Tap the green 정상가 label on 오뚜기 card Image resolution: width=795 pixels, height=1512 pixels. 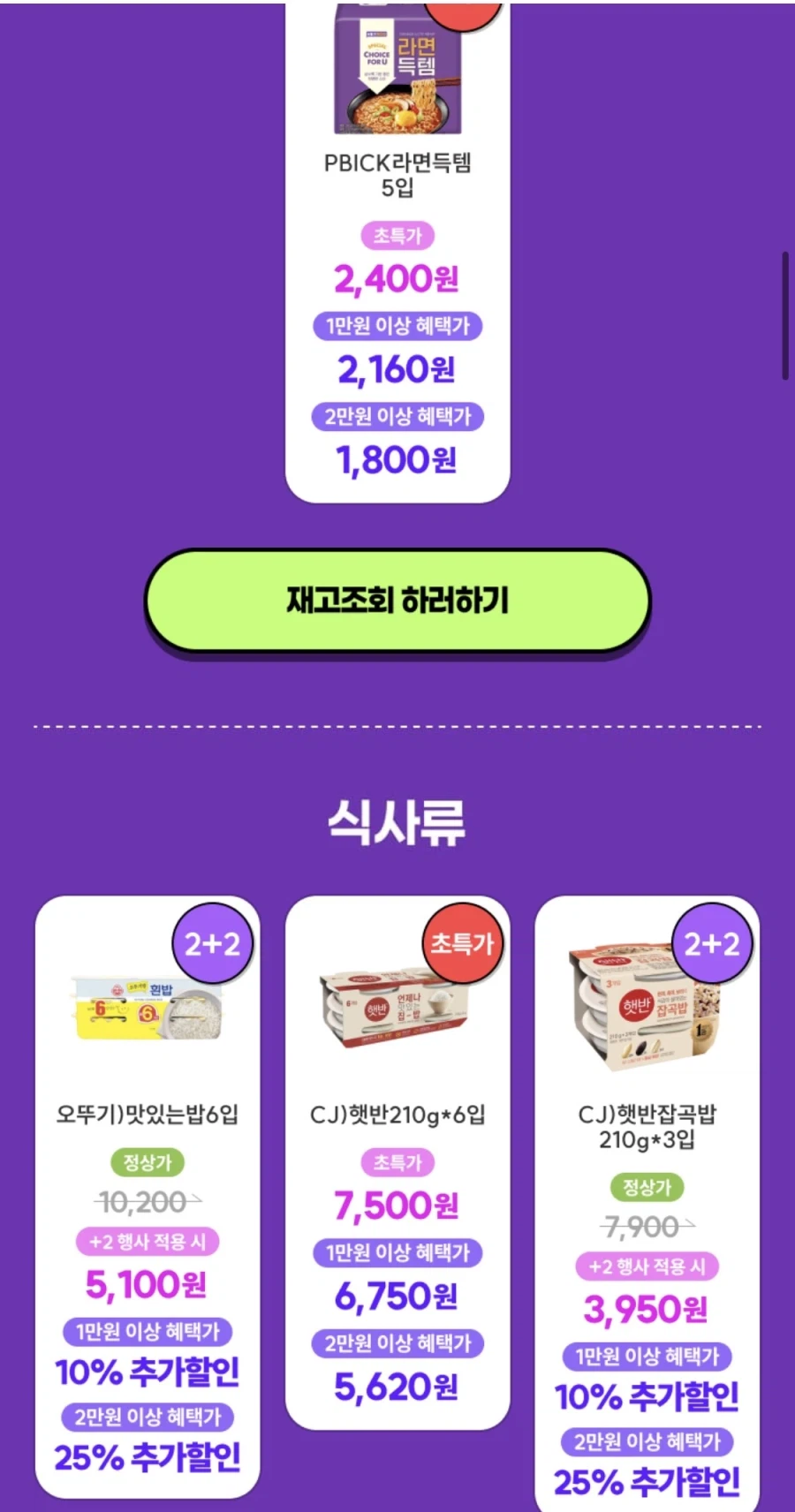click(147, 1163)
